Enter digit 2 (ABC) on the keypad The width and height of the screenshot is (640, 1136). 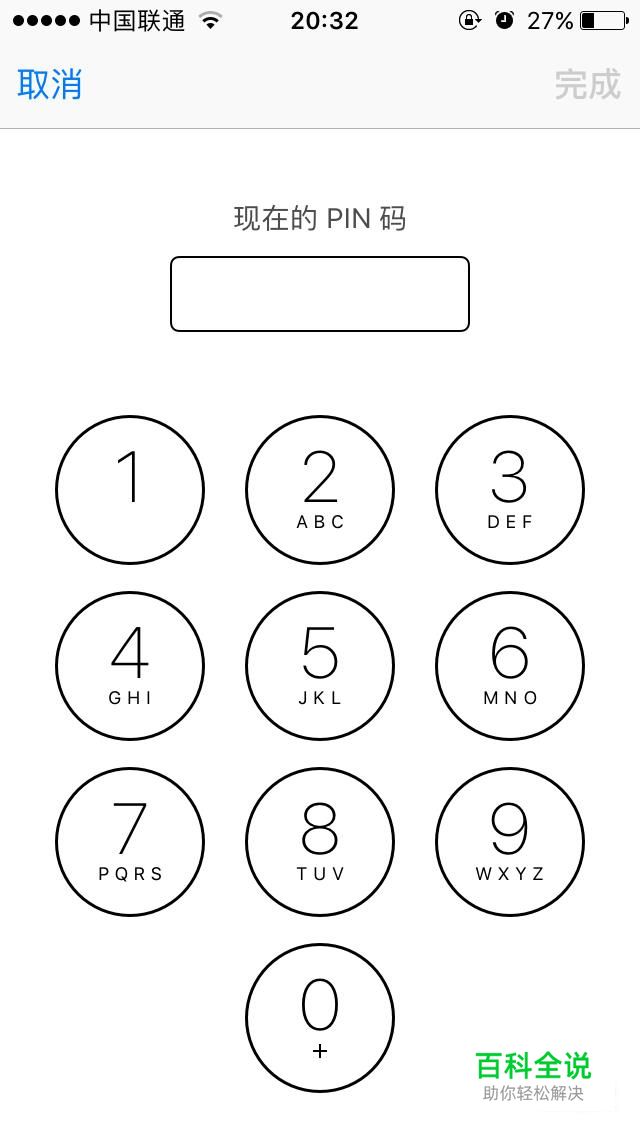[x=320, y=490]
